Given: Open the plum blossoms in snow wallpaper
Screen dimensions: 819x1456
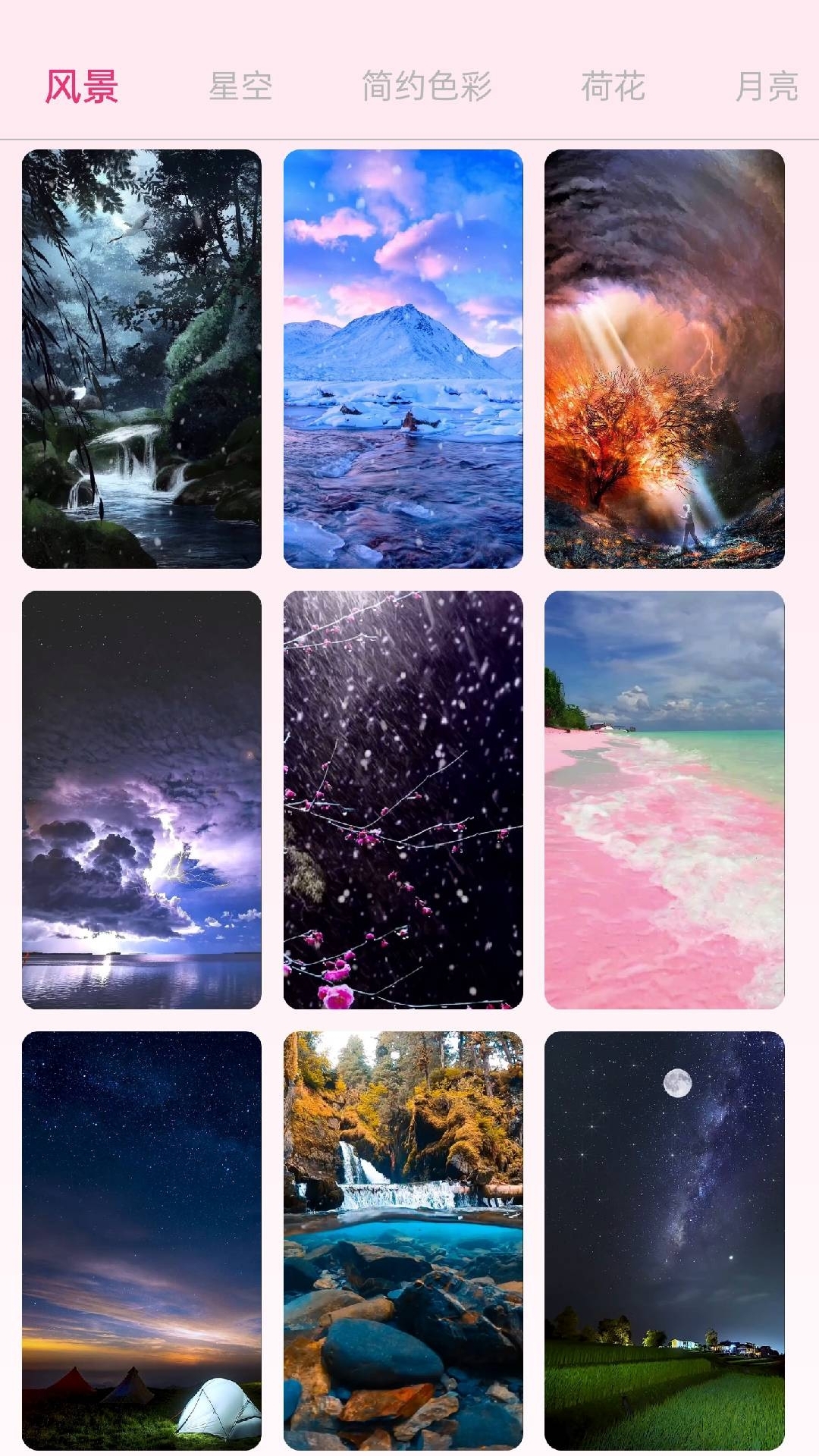Looking at the screenshot, I should click(x=403, y=799).
